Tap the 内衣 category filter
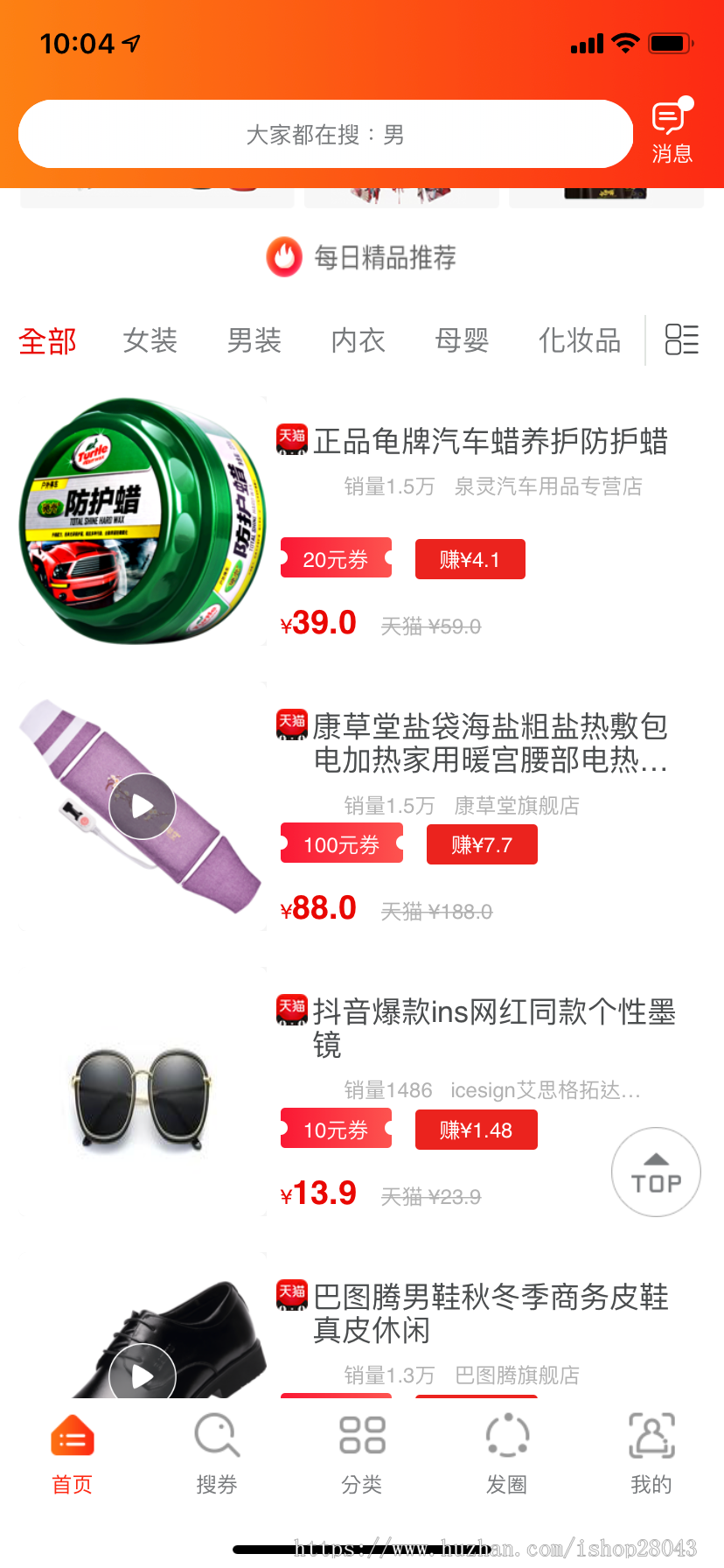The image size is (724, 1568). click(357, 341)
